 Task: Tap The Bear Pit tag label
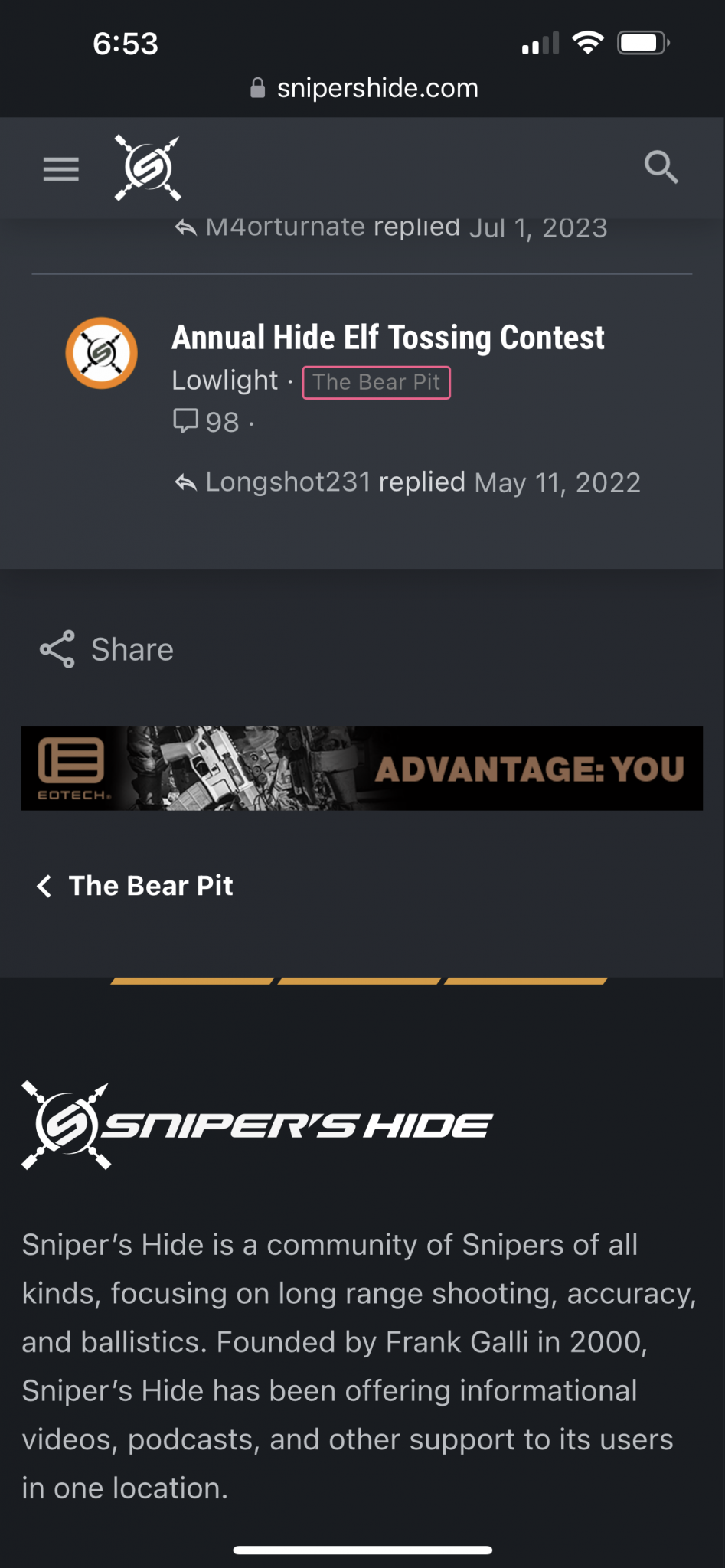376,382
